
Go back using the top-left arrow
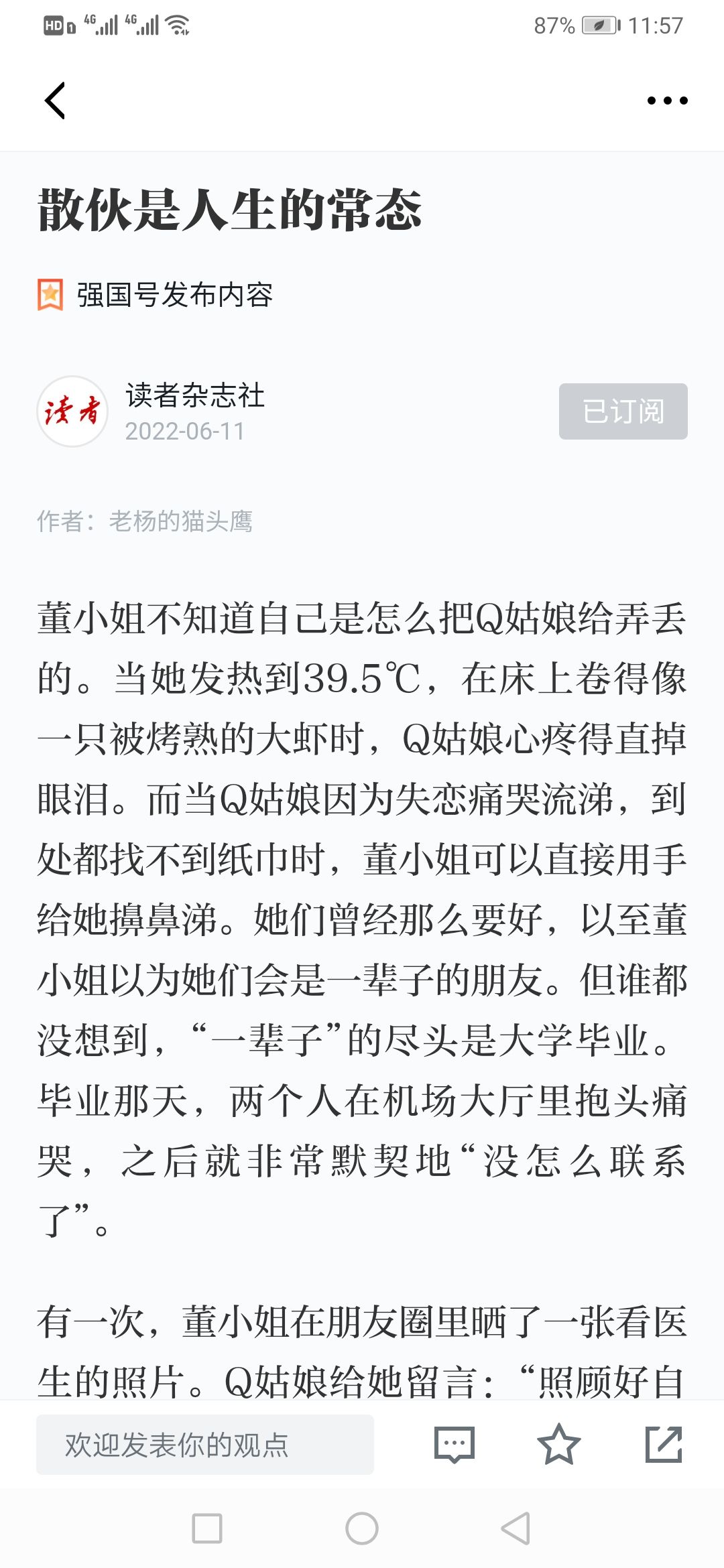[55, 101]
